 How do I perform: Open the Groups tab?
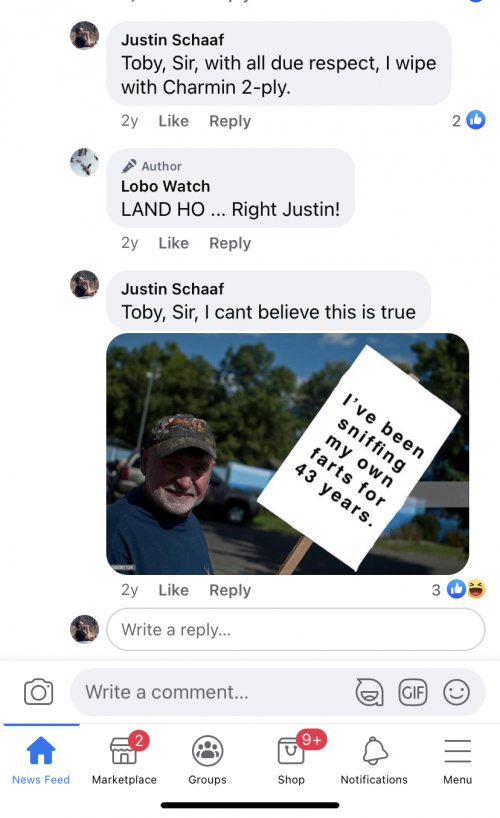[208, 760]
